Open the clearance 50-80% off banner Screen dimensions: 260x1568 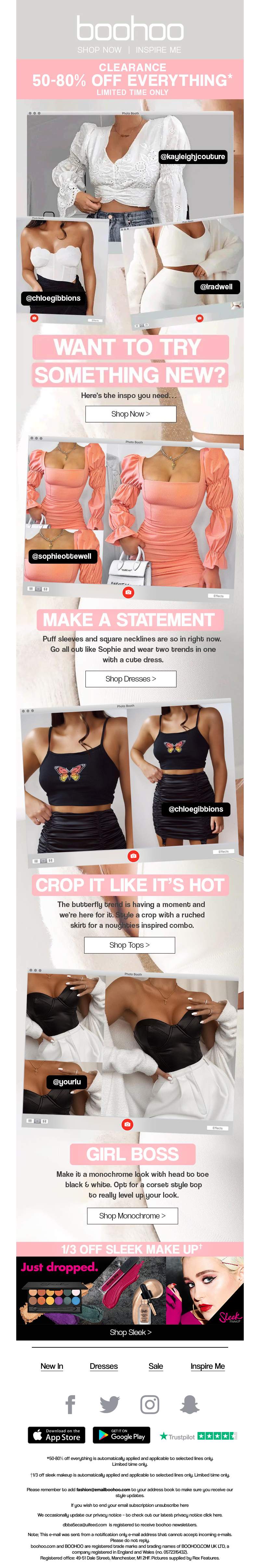click(x=130, y=79)
